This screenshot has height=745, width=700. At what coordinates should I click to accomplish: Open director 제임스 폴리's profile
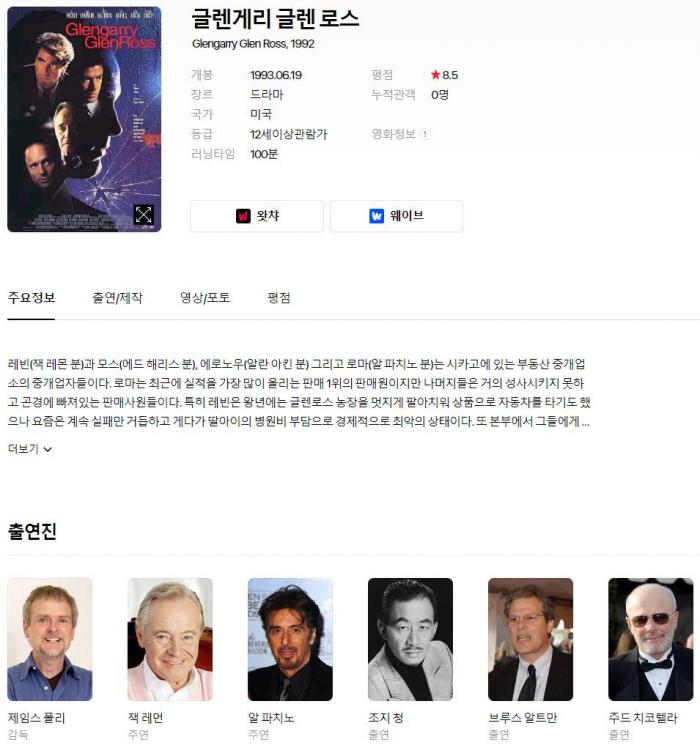click(50, 639)
